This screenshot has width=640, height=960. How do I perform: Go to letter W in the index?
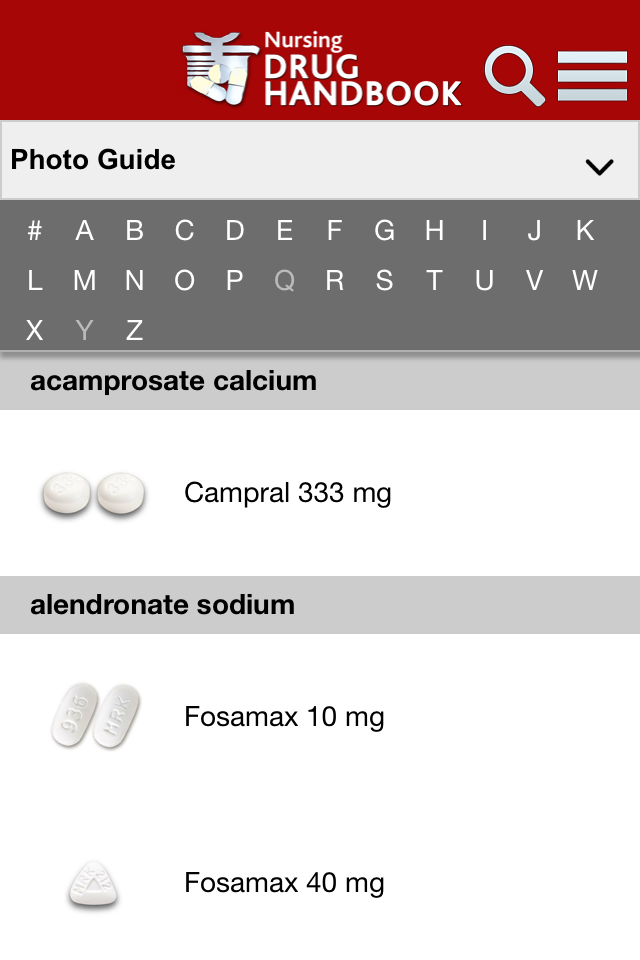(x=584, y=281)
